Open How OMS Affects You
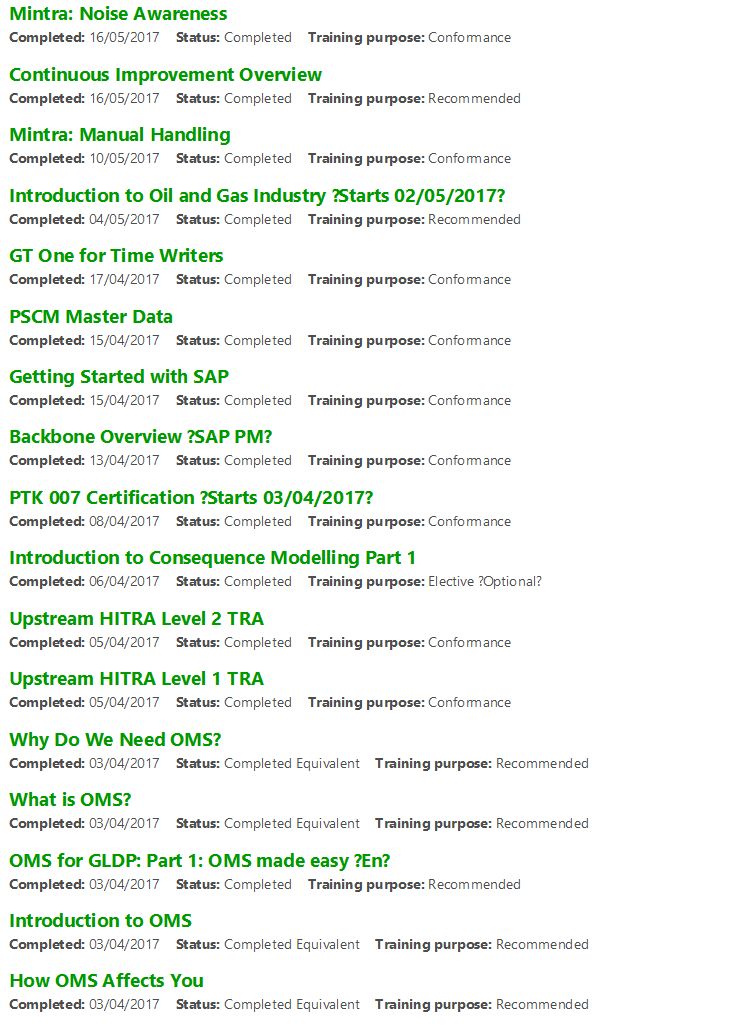The width and height of the screenshot is (729, 1028). pyautogui.click(x=106, y=981)
